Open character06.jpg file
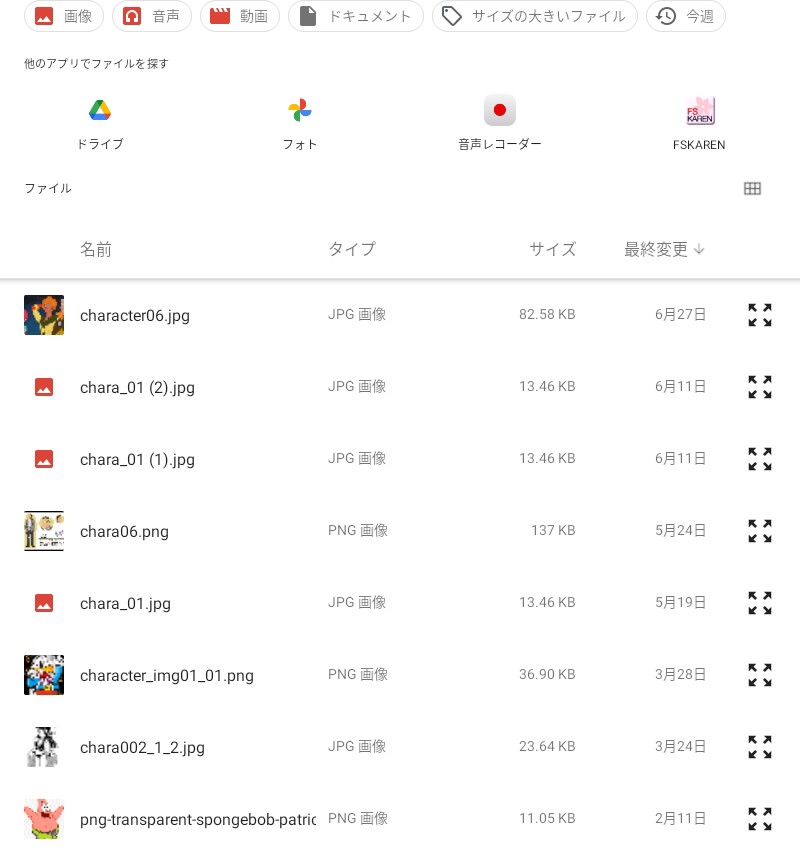 (135, 315)
